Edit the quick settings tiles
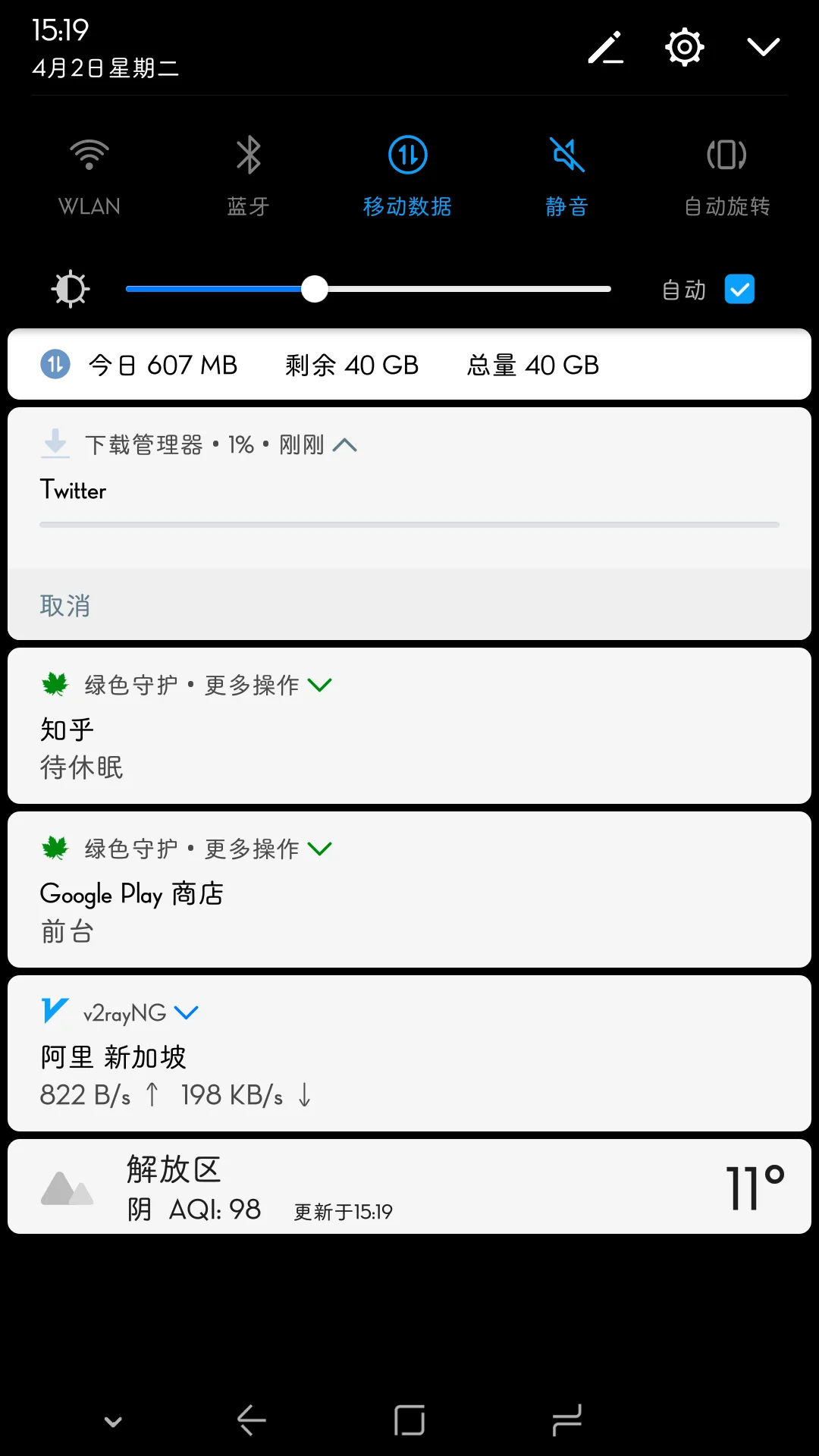This screenshot has width=819, height=1456. click(x=606, y=48)
